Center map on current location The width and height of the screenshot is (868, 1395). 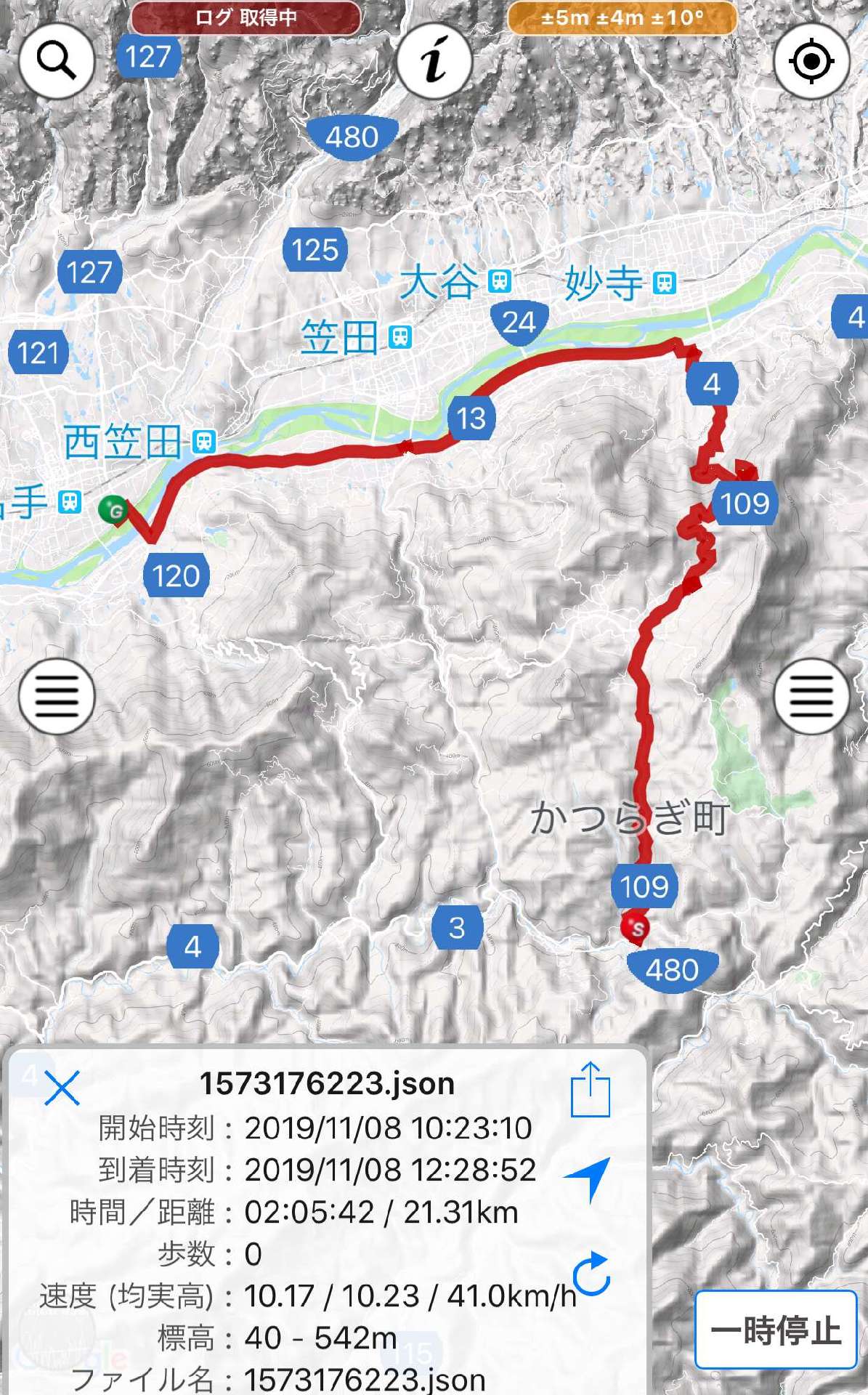pos(811,61)
